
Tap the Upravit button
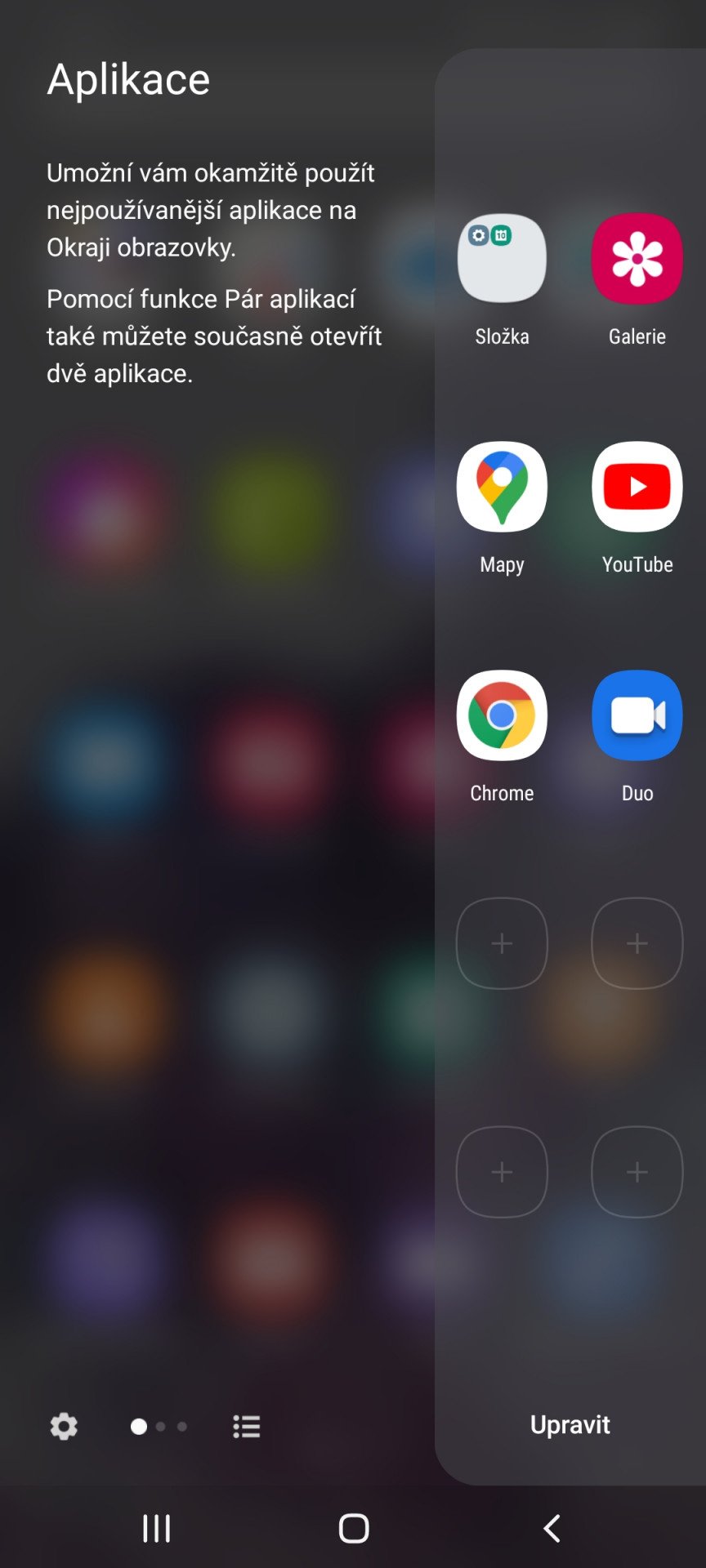pos(570,1424)
